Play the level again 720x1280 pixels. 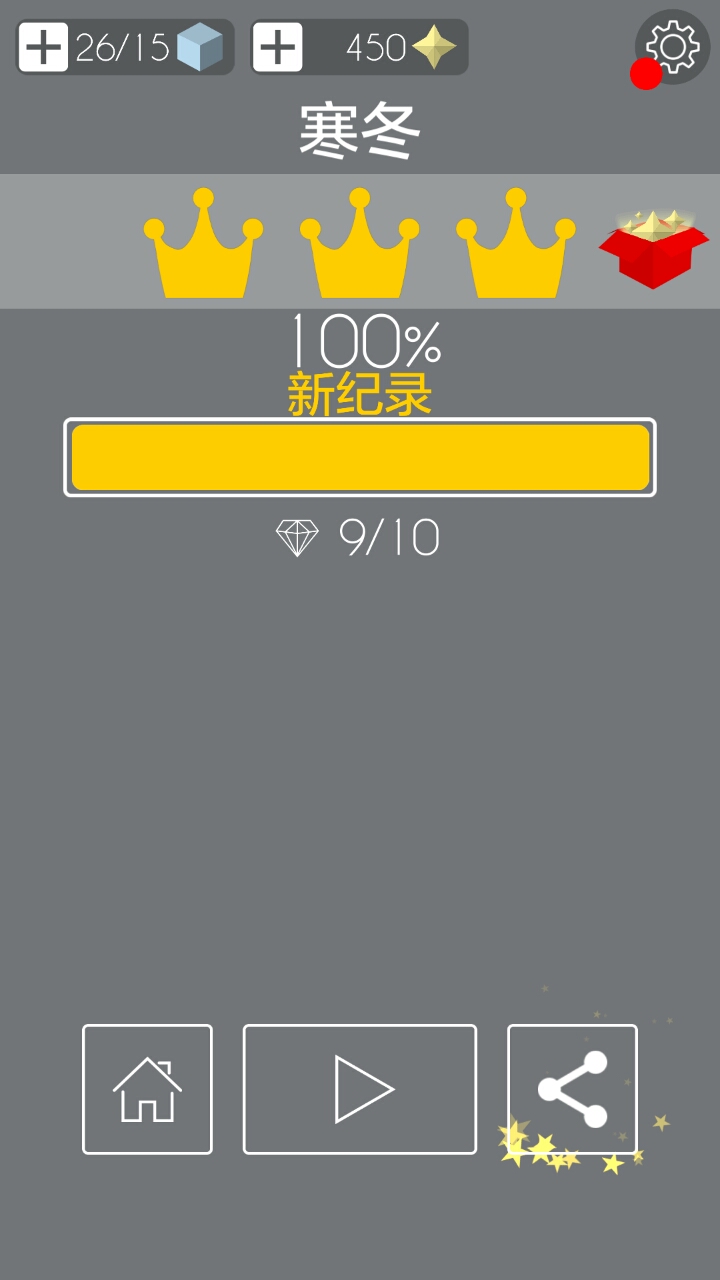point(360,1089)
